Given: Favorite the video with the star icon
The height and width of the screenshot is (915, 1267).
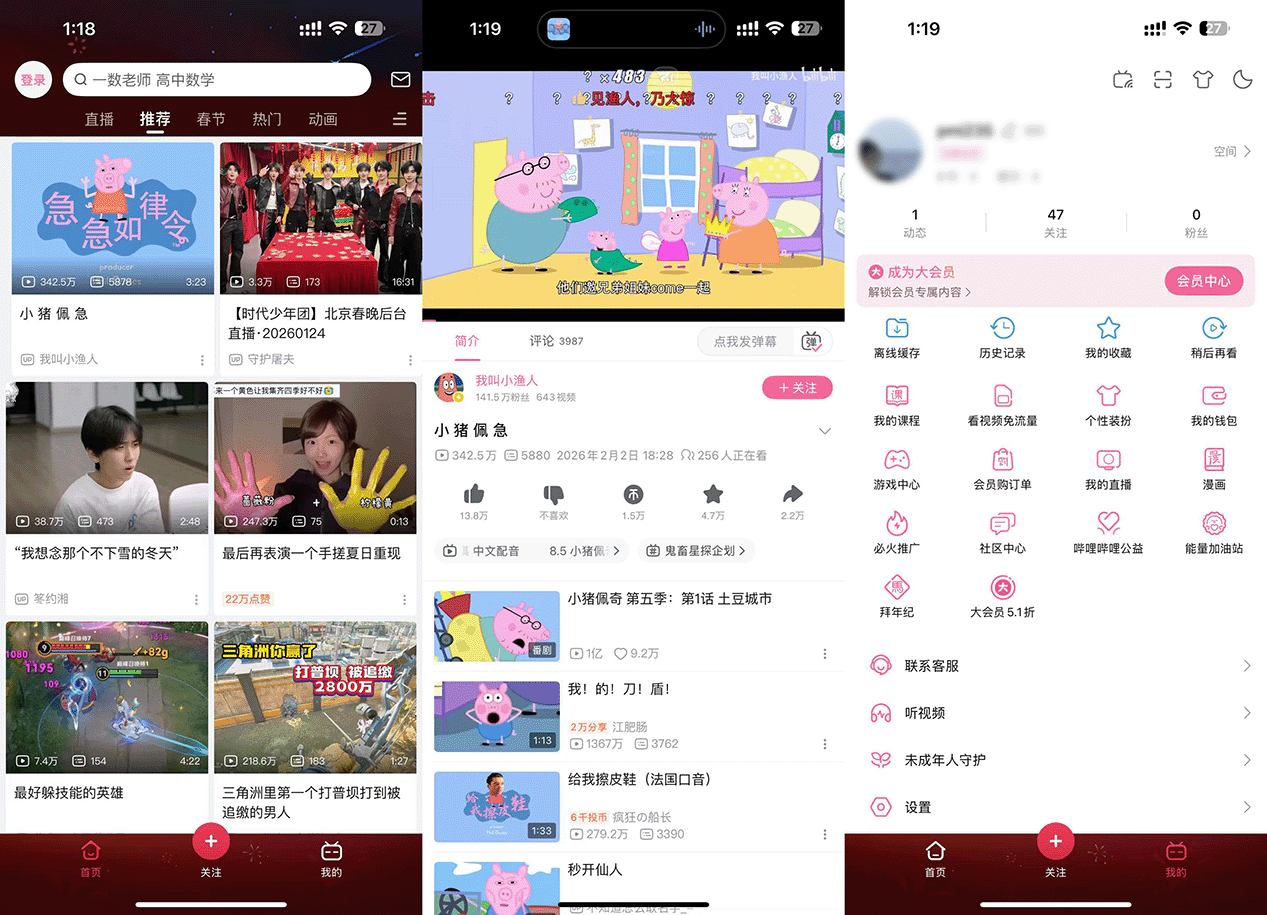Looking at the screenshot, I should pyautogui.click(x=712, y=499).
